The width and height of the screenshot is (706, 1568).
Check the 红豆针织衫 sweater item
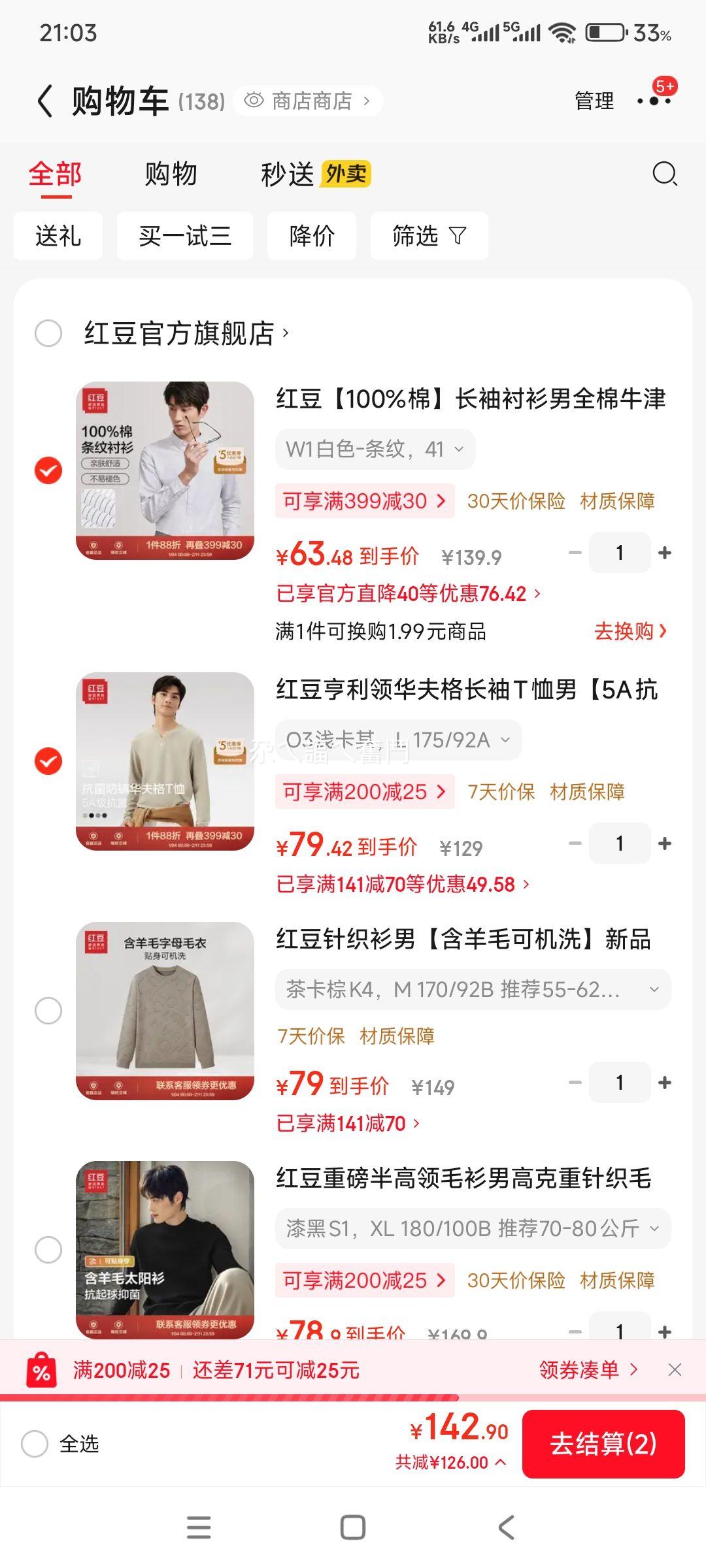click(48, 1011)
